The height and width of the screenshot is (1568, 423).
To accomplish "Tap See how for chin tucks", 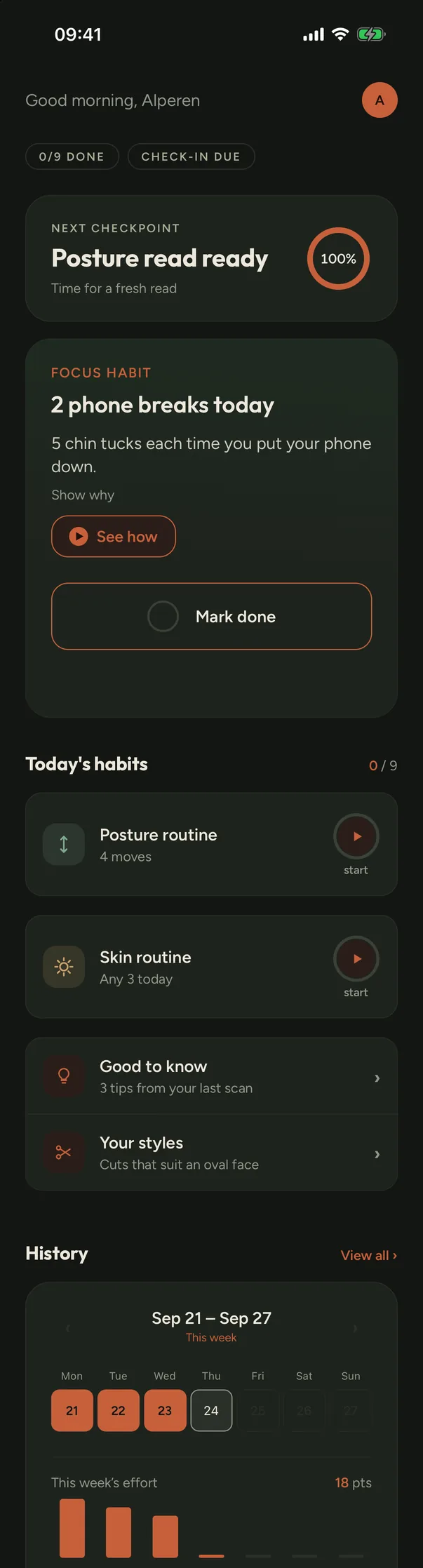I will pos(113,537).
